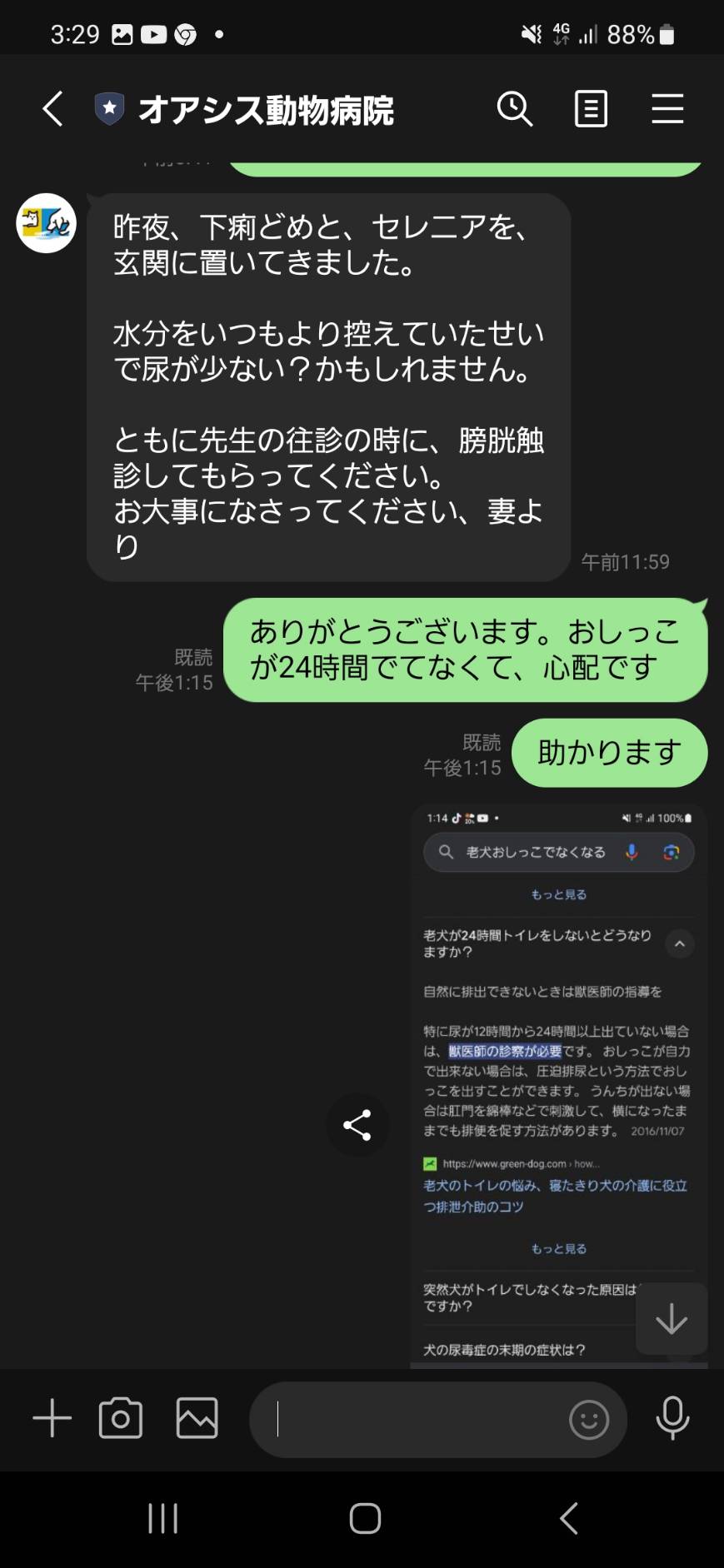Open the chat hamburger menu
The image size is (724, 1568).
point(667,109)
